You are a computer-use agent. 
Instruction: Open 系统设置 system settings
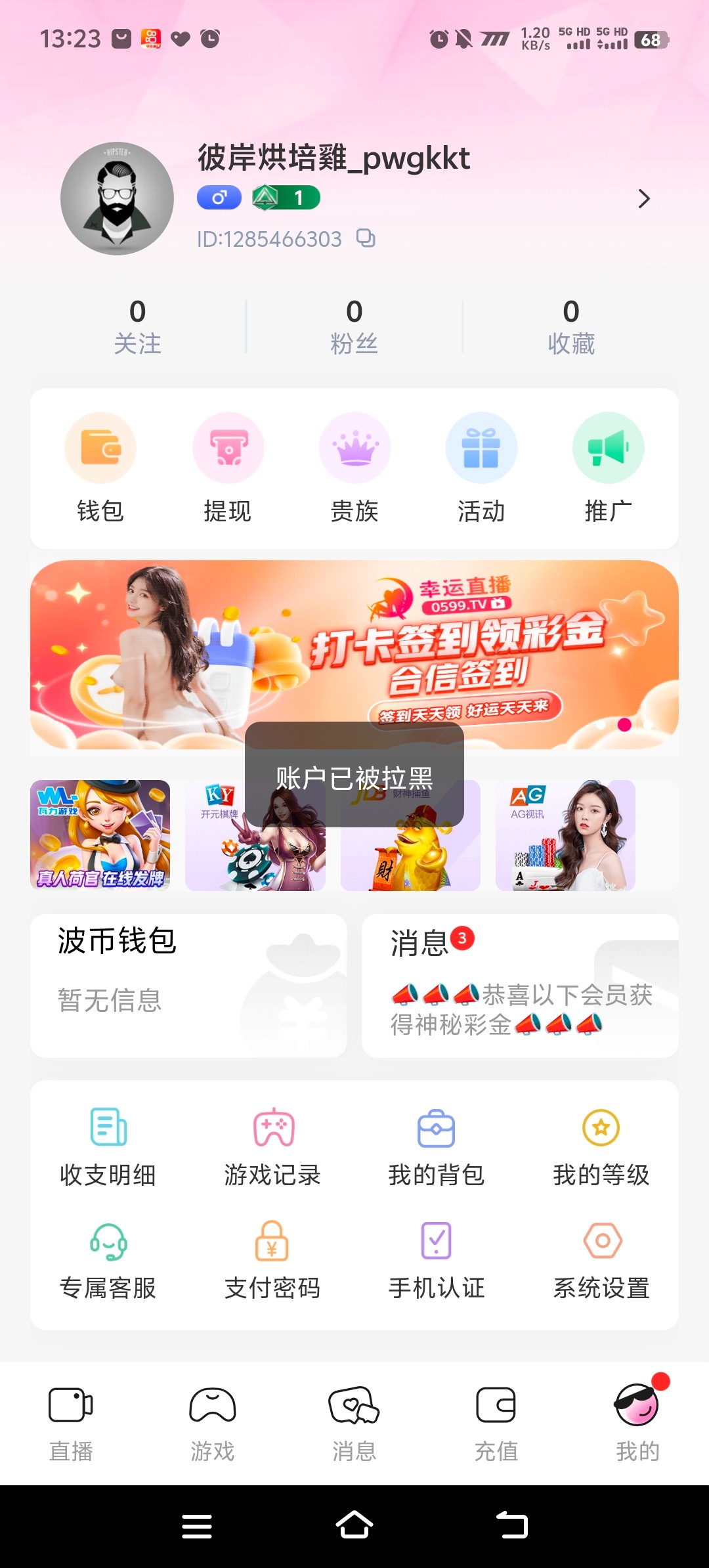[x=601, y=1261]
